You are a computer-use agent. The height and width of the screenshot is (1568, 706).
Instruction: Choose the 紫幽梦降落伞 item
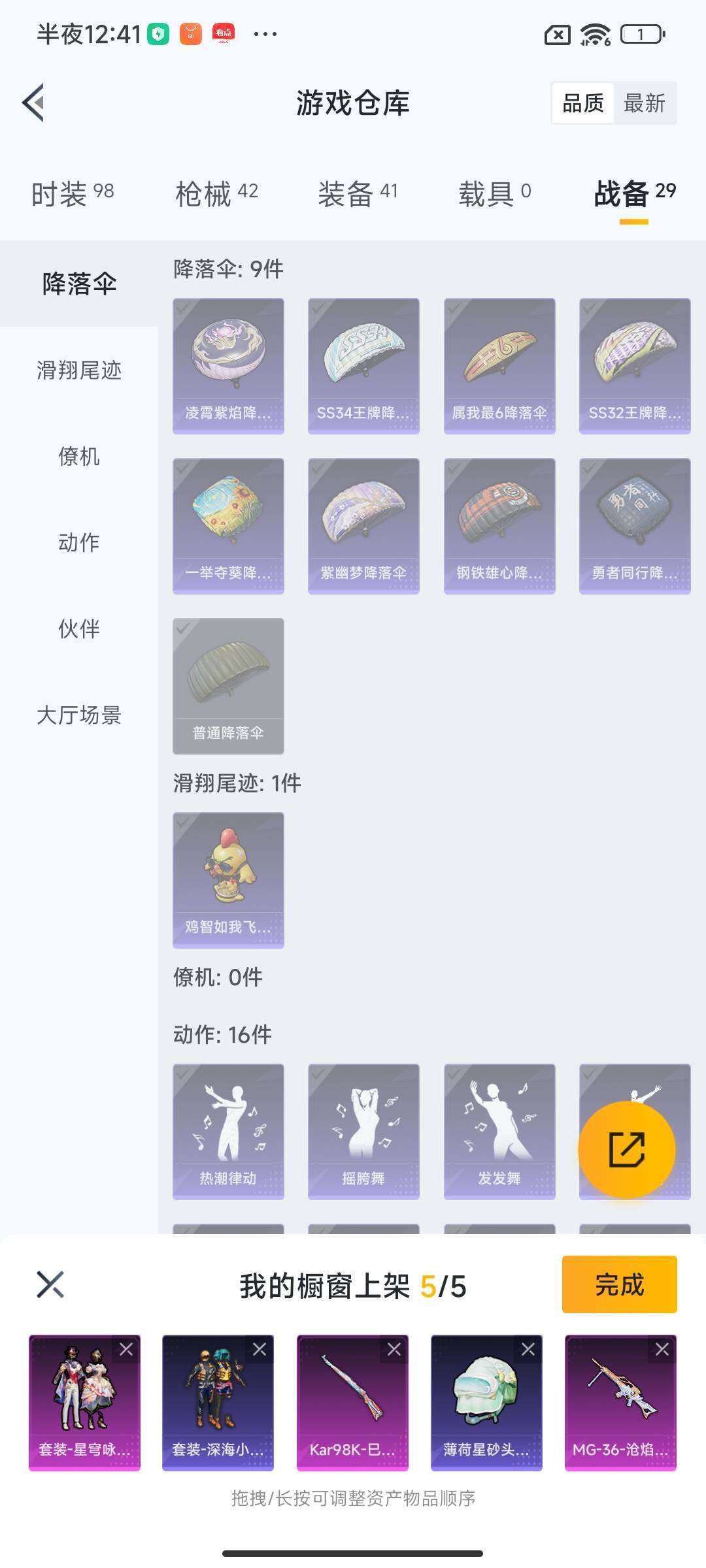(x=363, y=526)
